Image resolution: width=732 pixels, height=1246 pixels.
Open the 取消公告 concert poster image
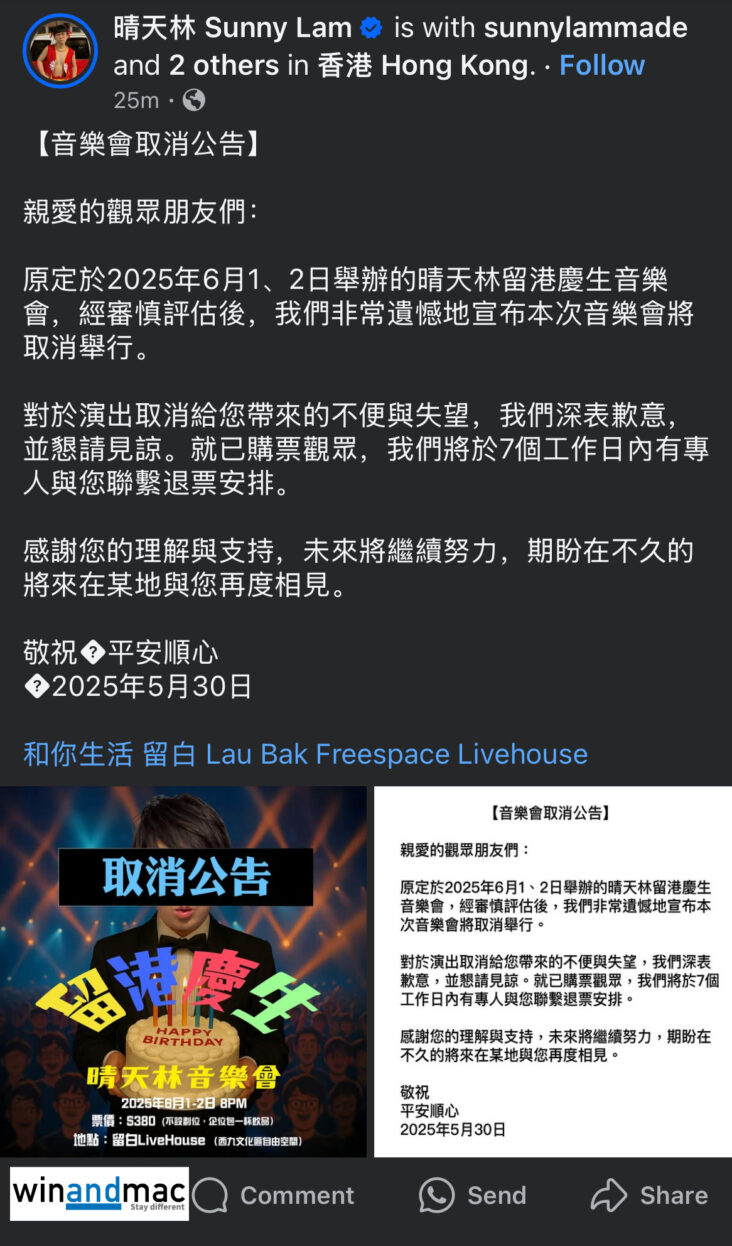[x=183, y=971]
